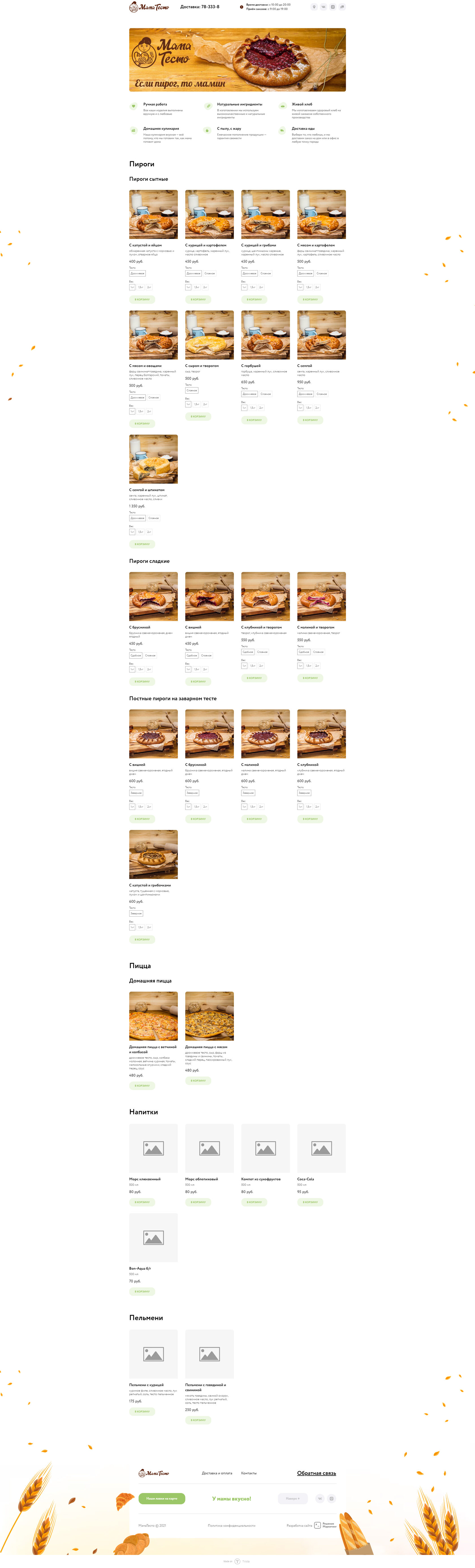Open the VK icon in the header
475x1568 pixels.
point(323,7)
